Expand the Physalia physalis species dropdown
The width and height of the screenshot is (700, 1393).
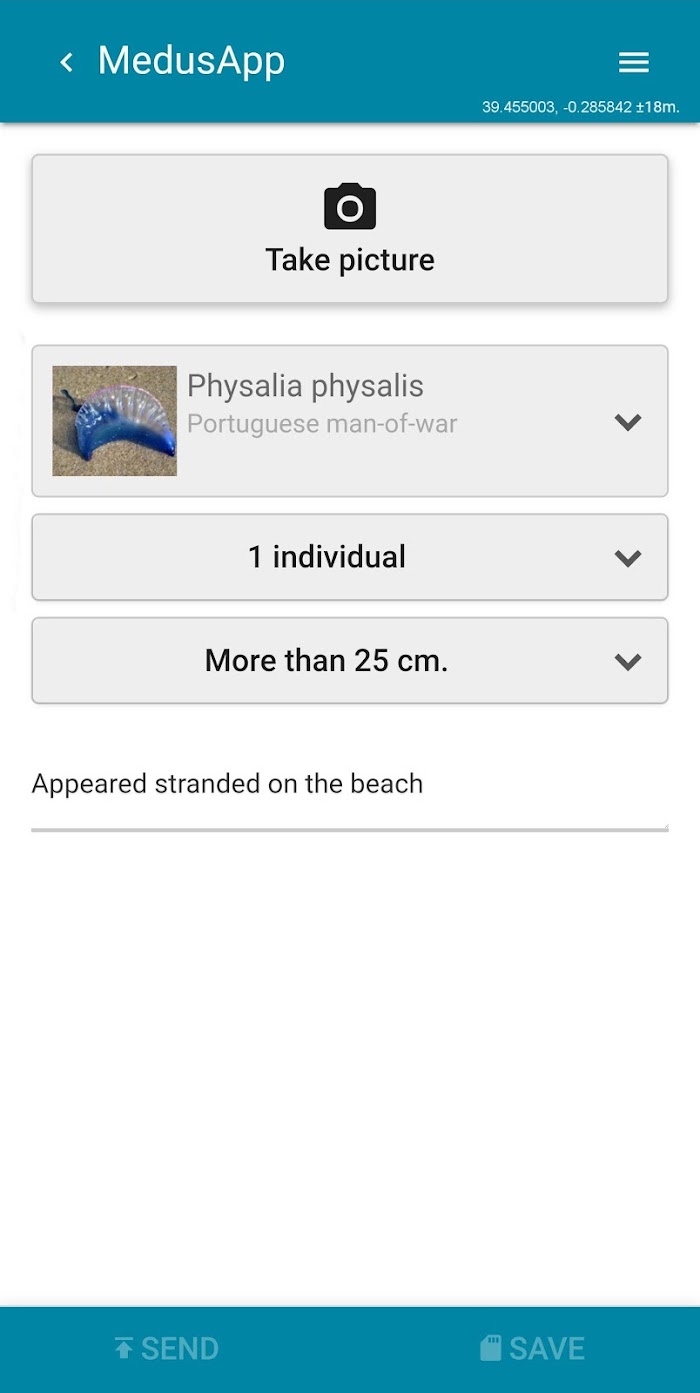click(x=350, y=421)
